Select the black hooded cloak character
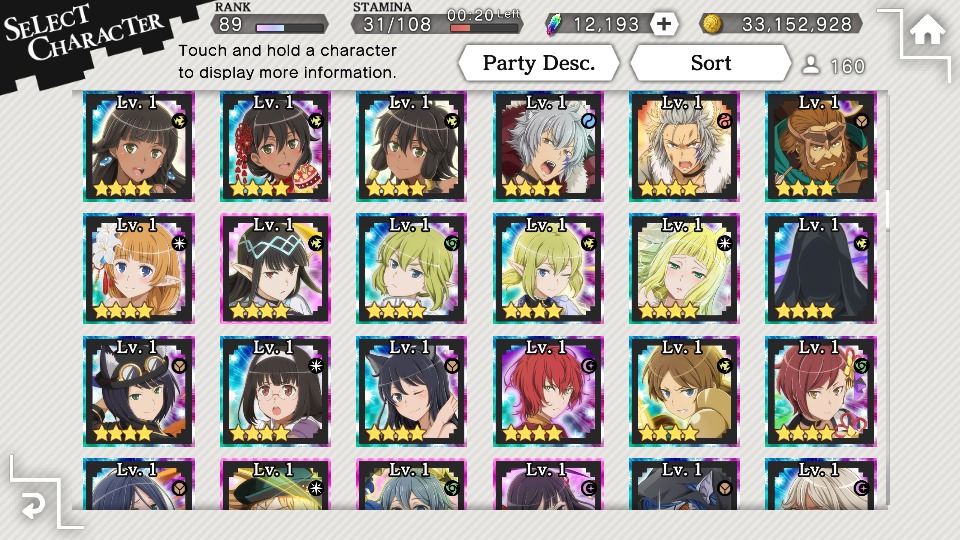This screenshot has height=540, width=960. [820, 268]
